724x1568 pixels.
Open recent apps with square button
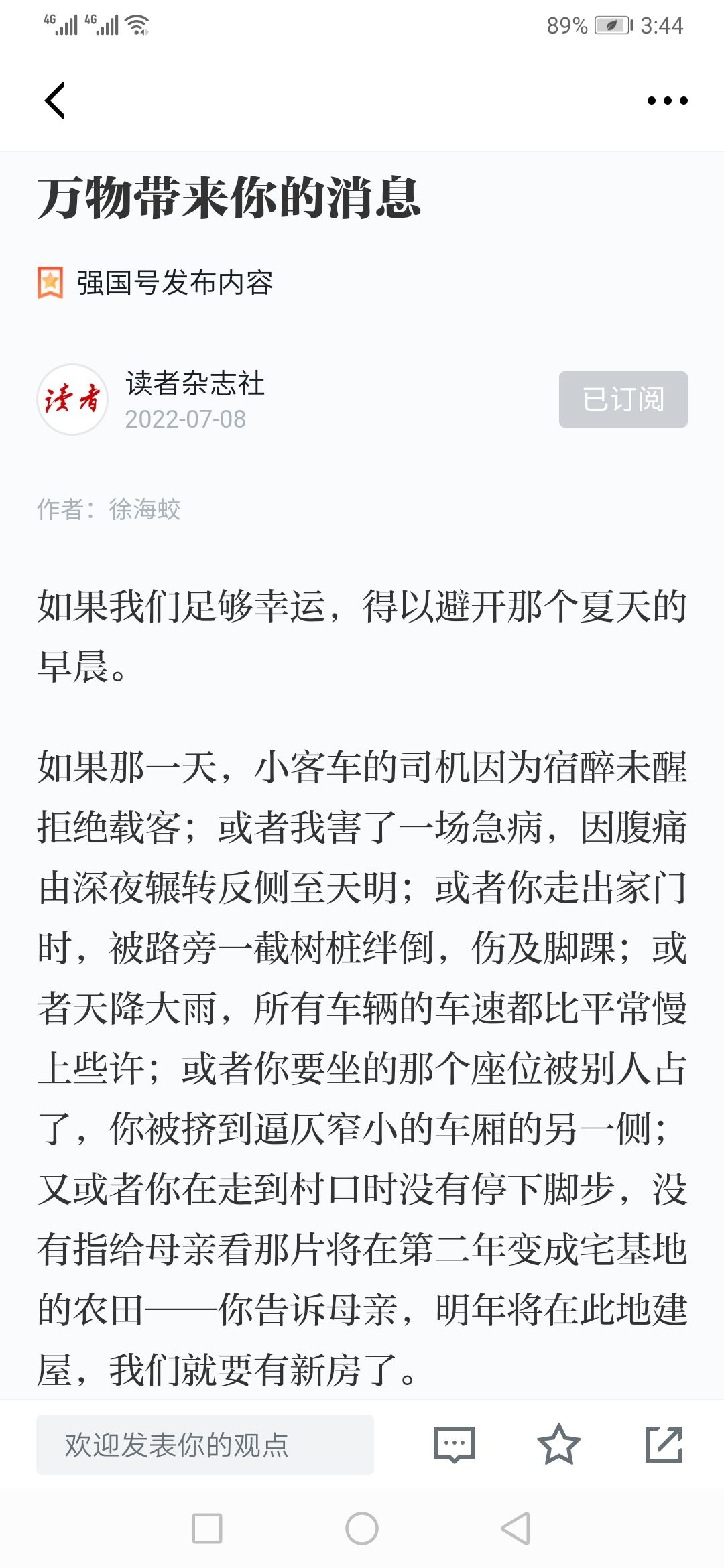coord(207,1528)
